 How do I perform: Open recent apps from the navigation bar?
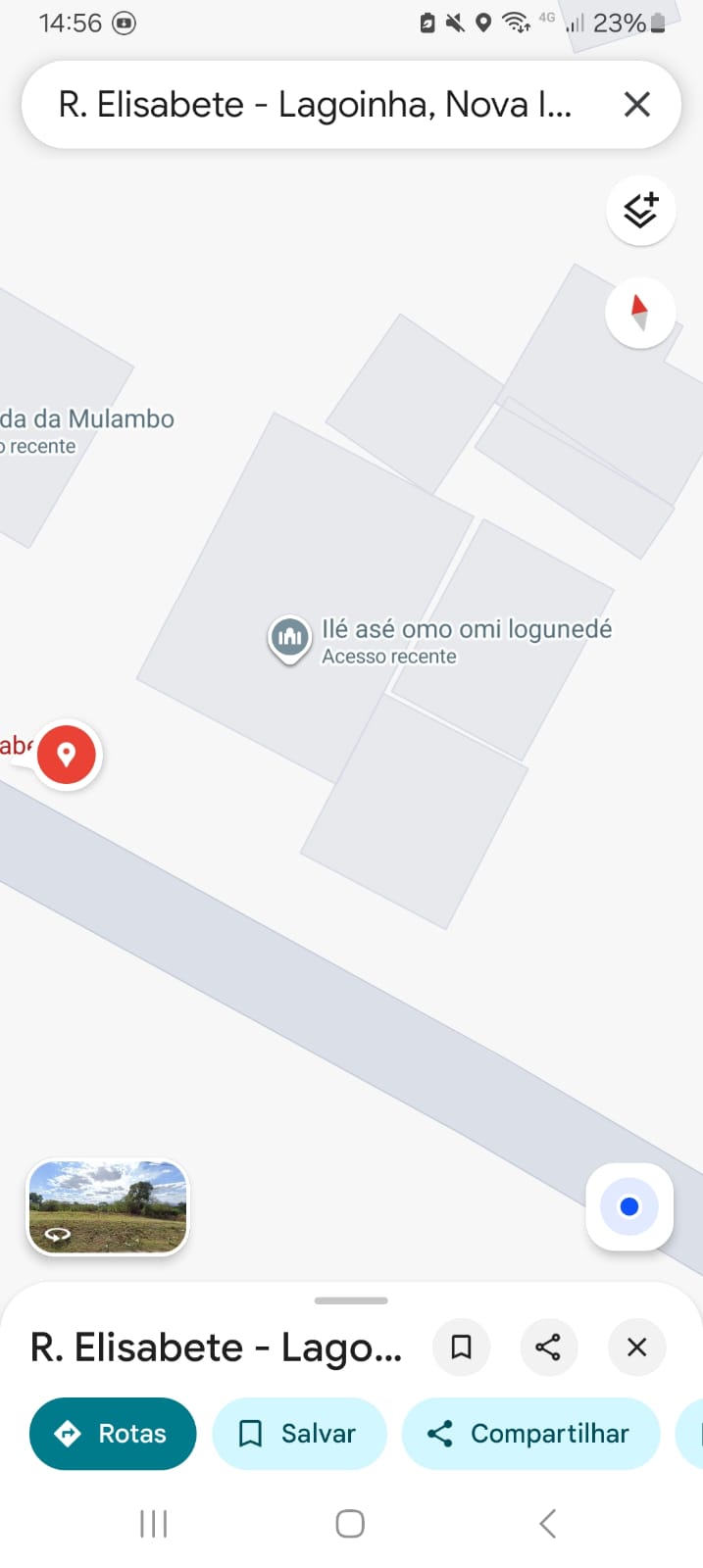click(x=154, y=1524)
